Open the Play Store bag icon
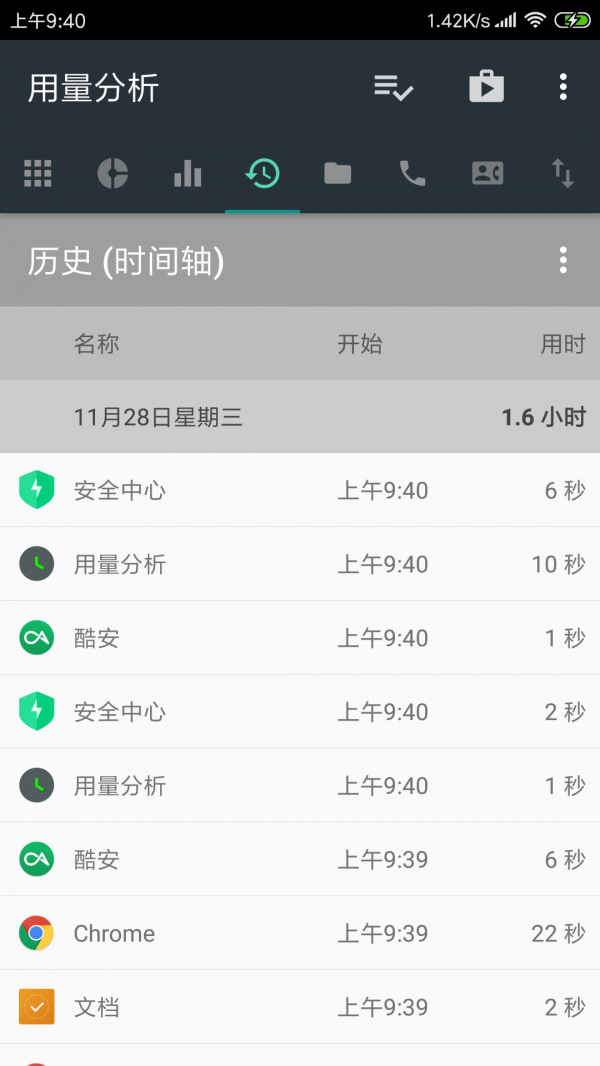Screen dimensions: 600x1066 487,87
